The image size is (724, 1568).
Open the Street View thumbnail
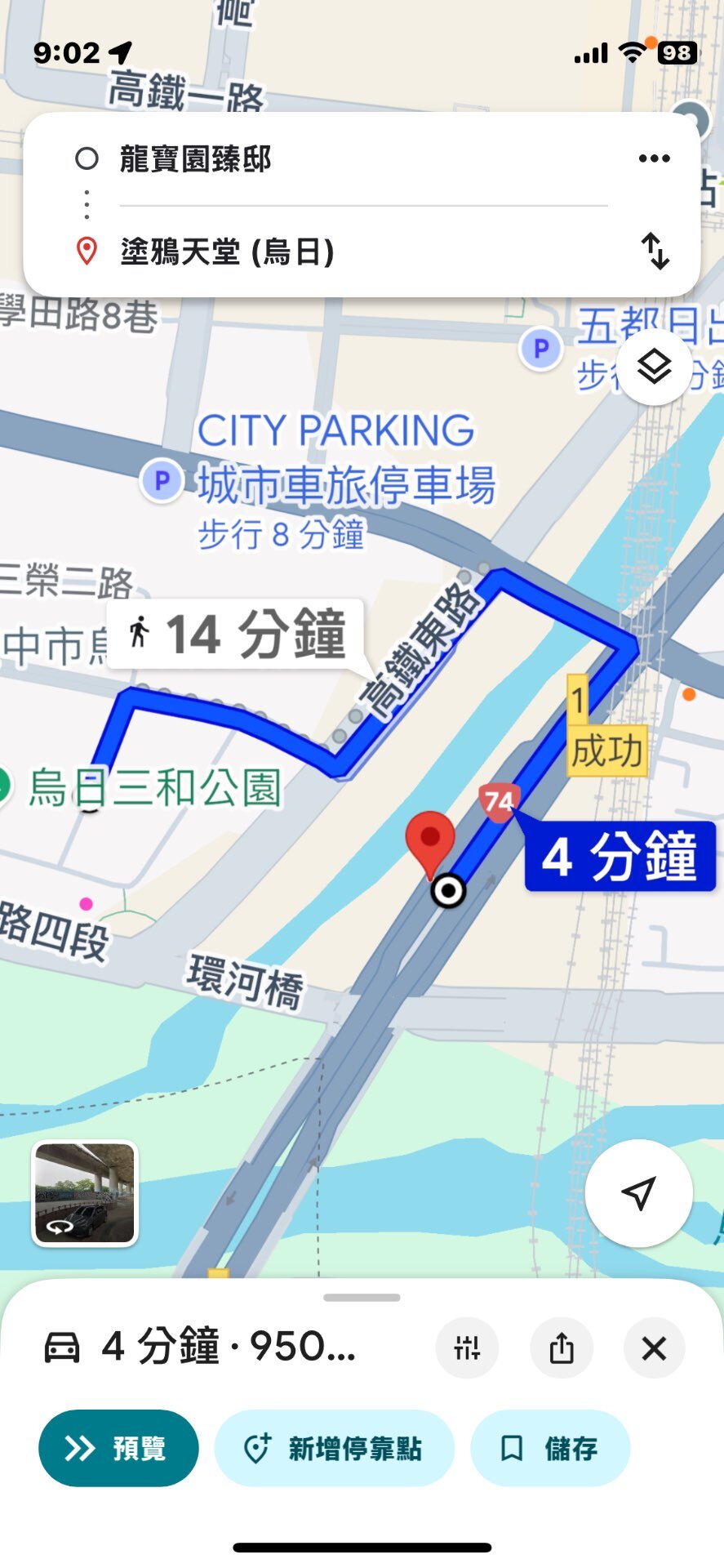tap(85, 1192)
